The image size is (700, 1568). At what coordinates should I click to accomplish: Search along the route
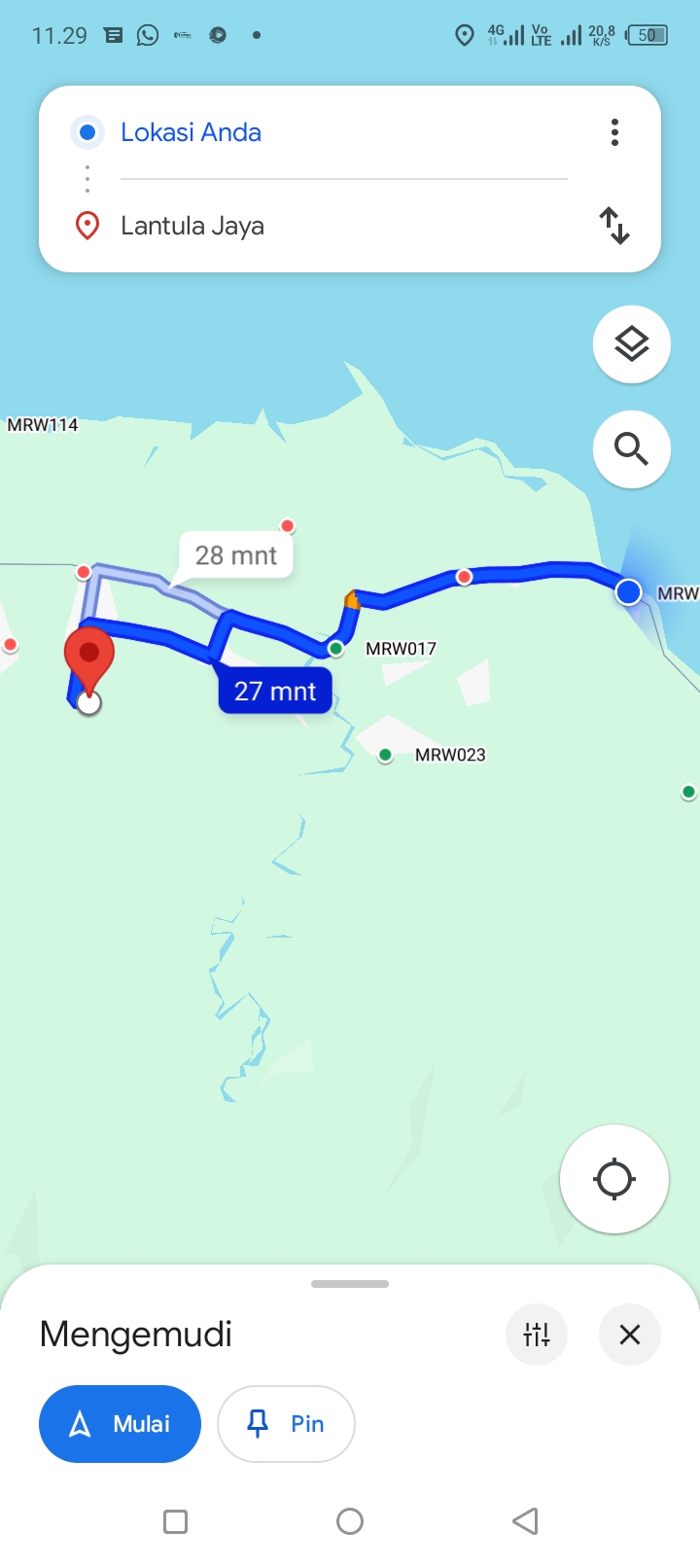[632, 449]
